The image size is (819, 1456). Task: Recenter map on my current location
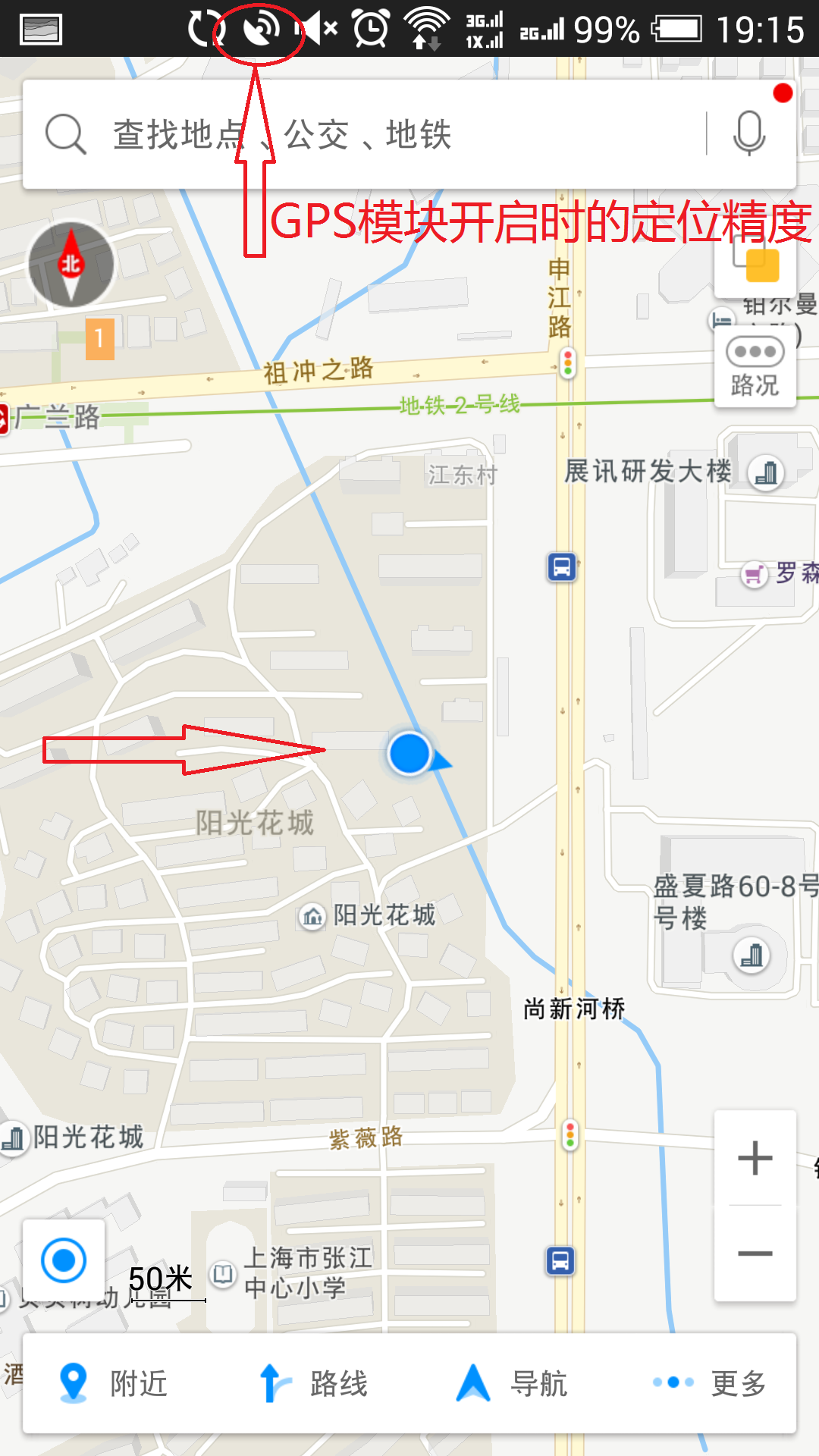(64, 1260)
